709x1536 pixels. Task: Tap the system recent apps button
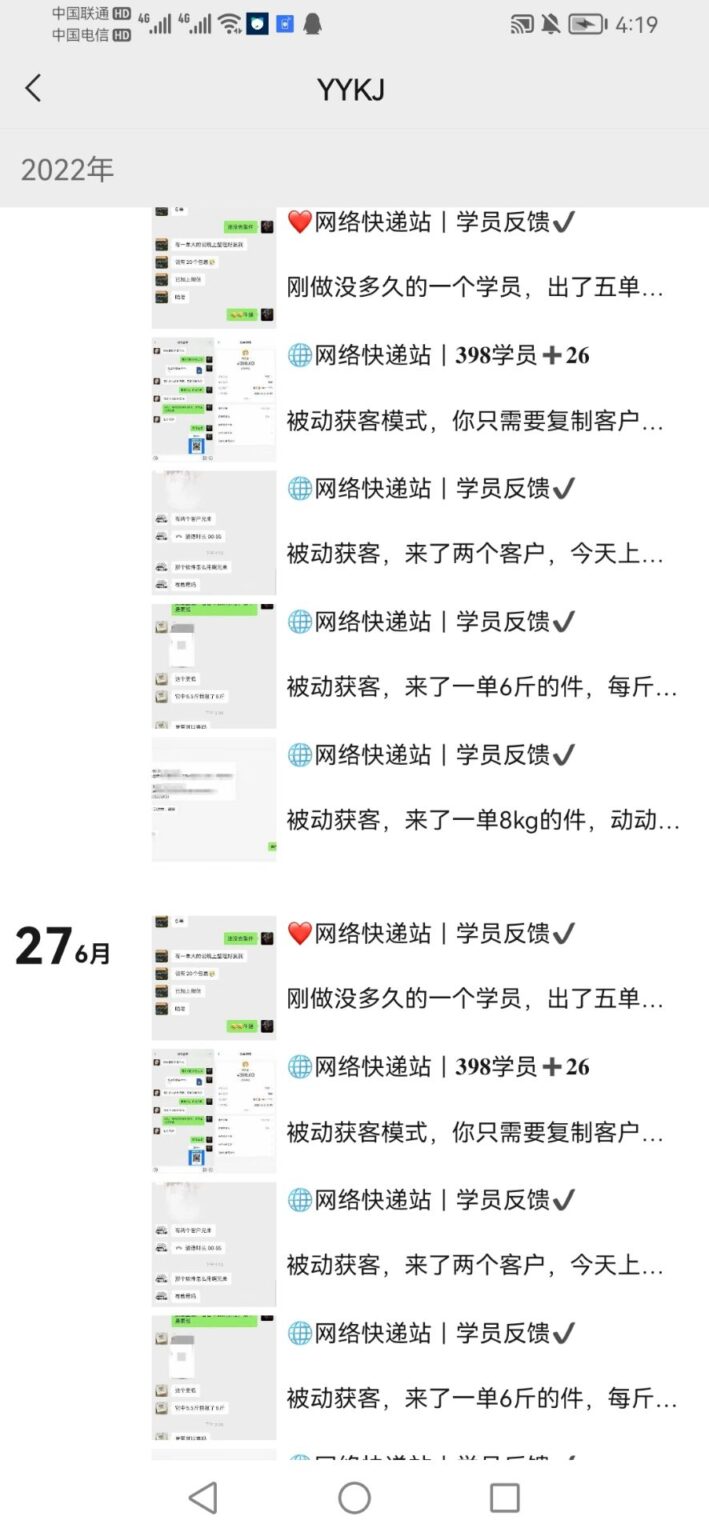tap(504, 1497)
